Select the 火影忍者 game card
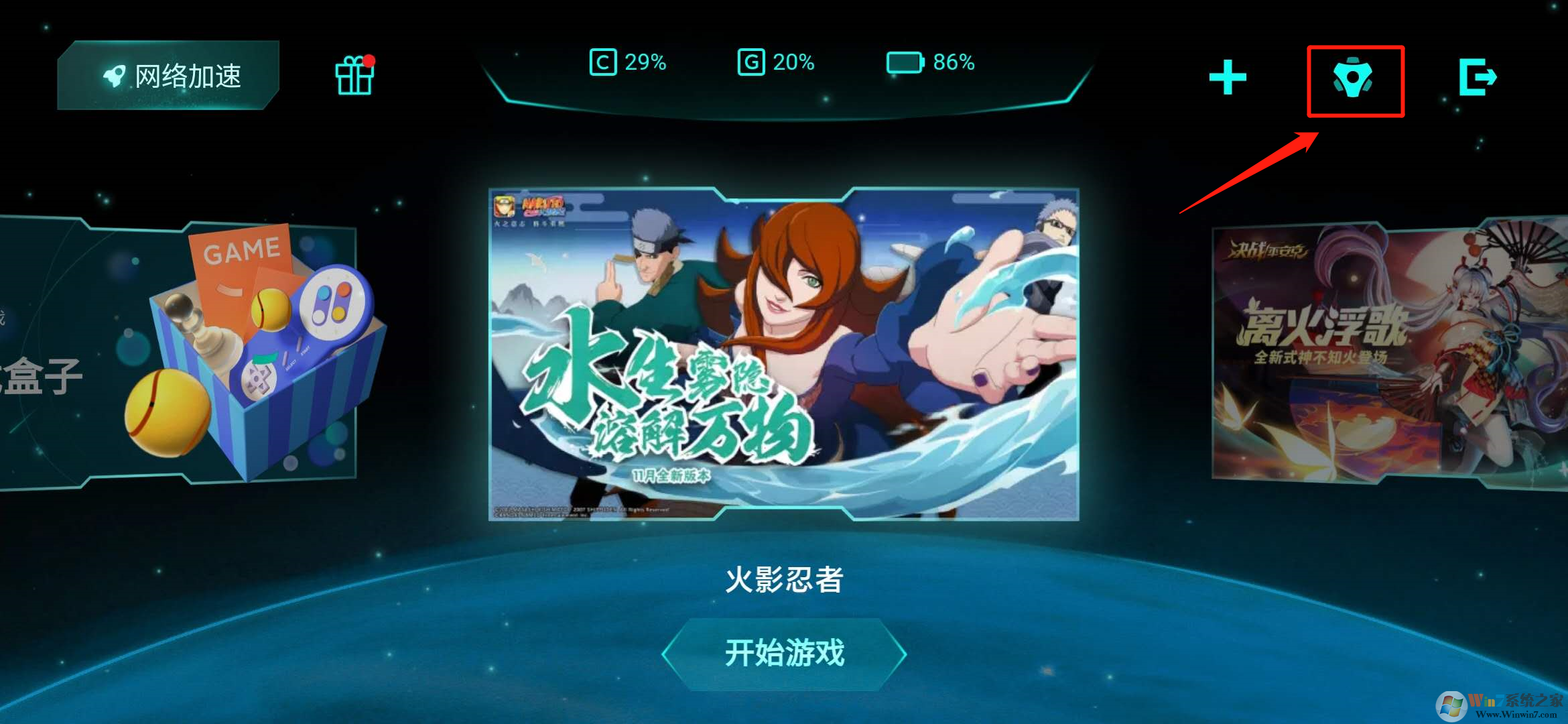1568x724 pixels. tap(784, 354)
